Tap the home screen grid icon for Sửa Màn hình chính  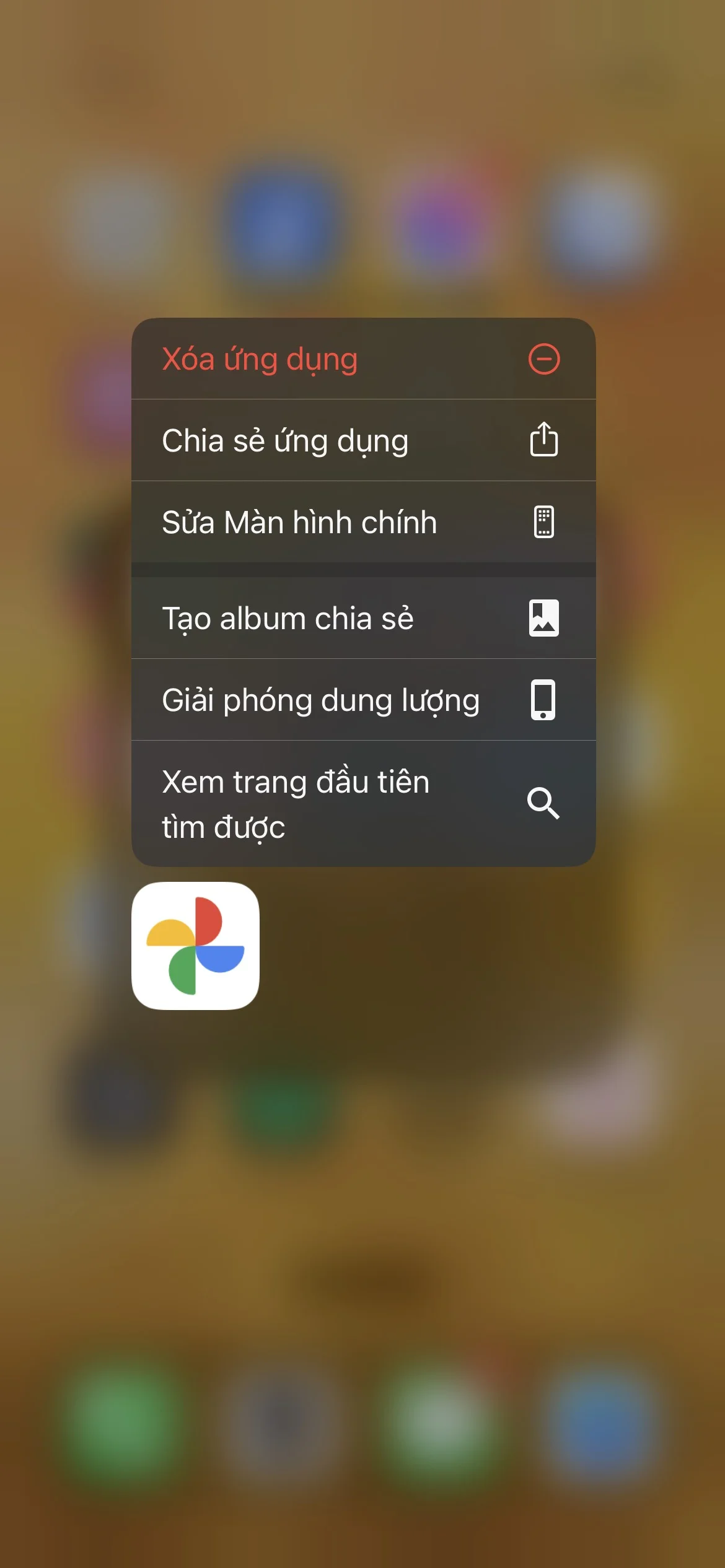[543, 522]
